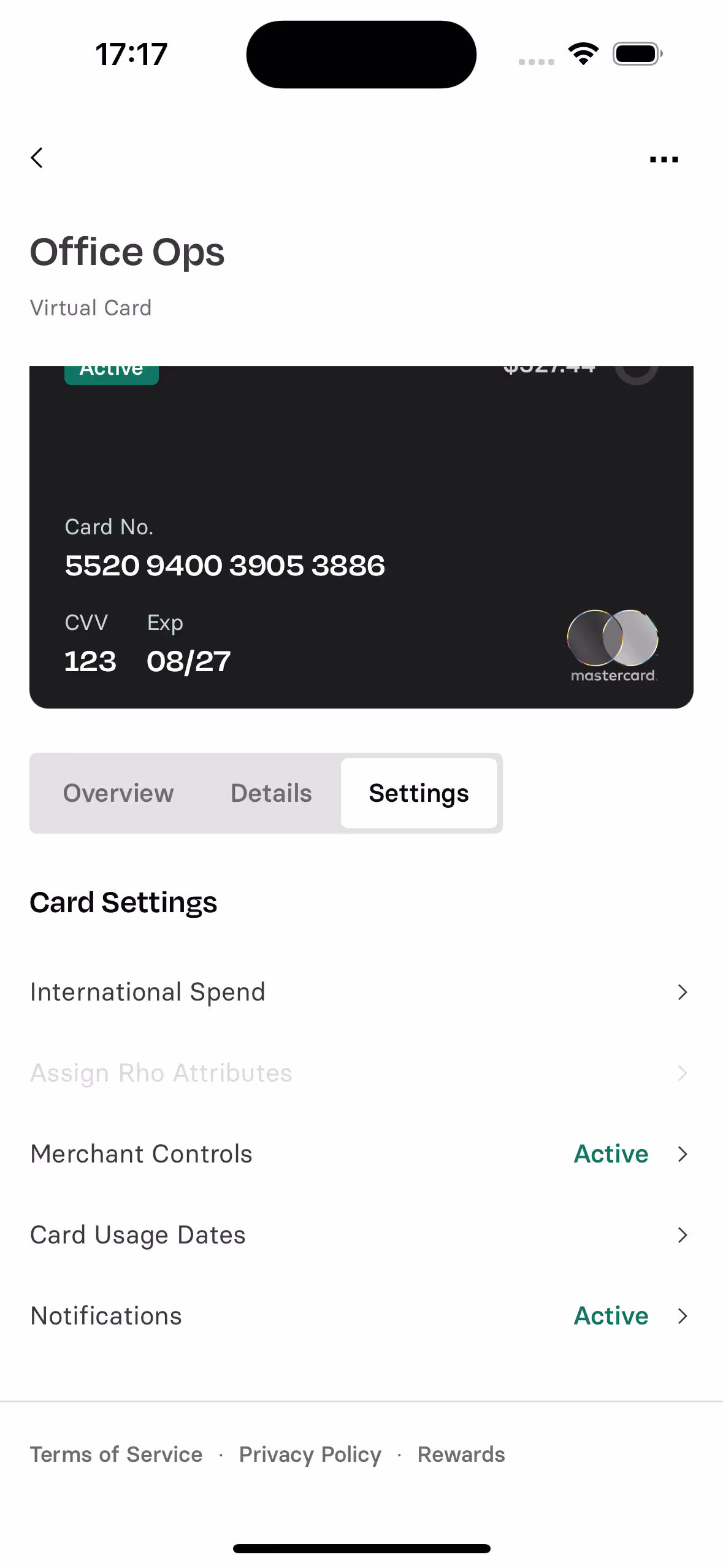Switch to the Overview tab
Image resolution: width=723 pixels, height=1568 pixels.
[x=118, y=793]
